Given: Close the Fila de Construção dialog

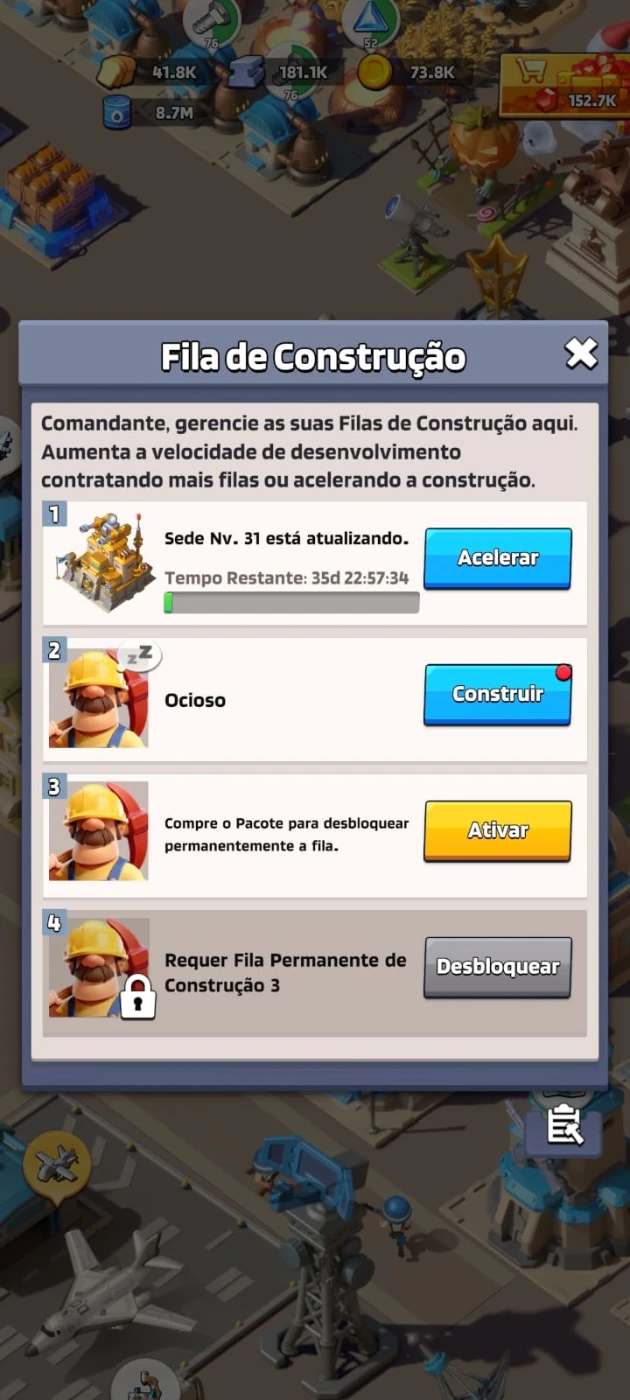Looking at the screenshot, I should (x=581, y=353).
